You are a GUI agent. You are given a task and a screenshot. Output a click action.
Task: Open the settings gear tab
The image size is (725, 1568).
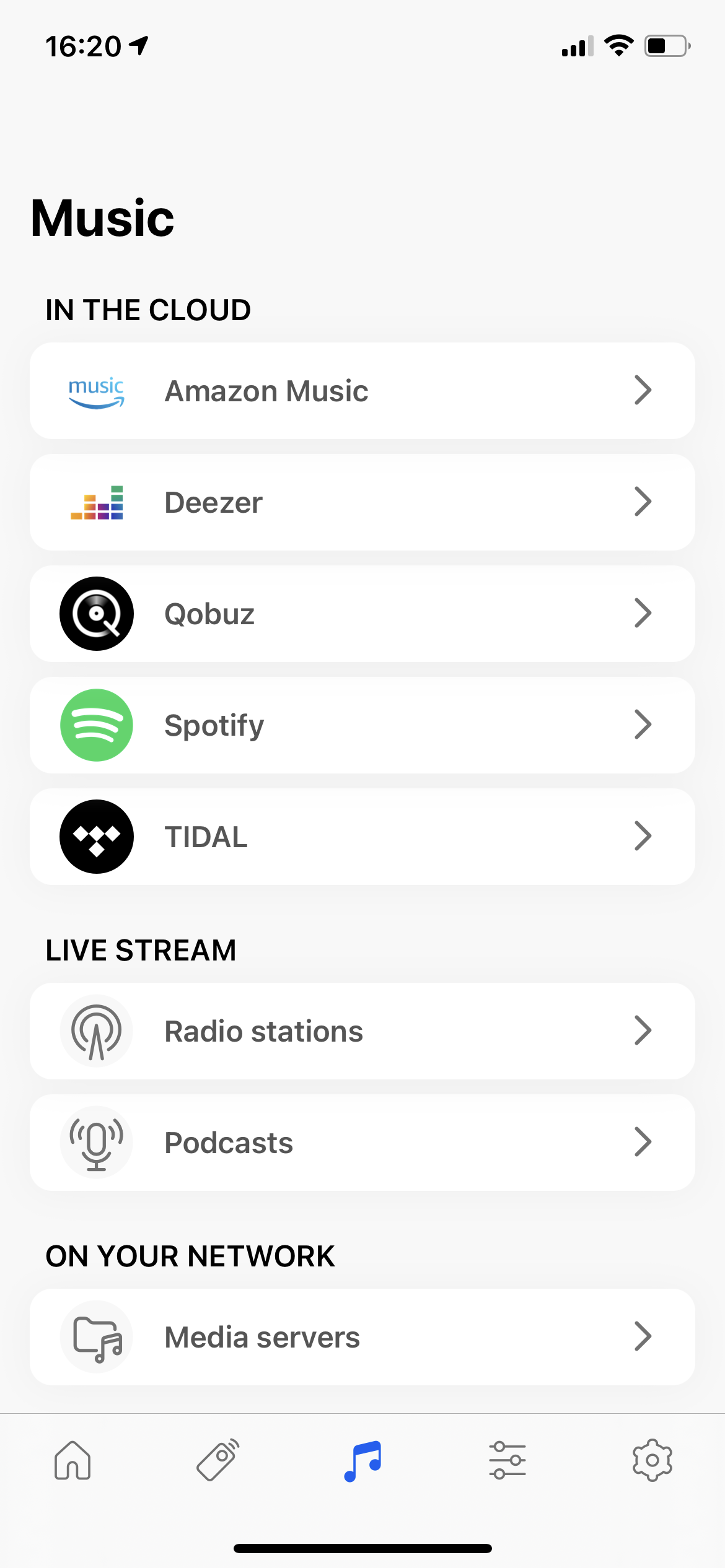(x=652, y=1460)
